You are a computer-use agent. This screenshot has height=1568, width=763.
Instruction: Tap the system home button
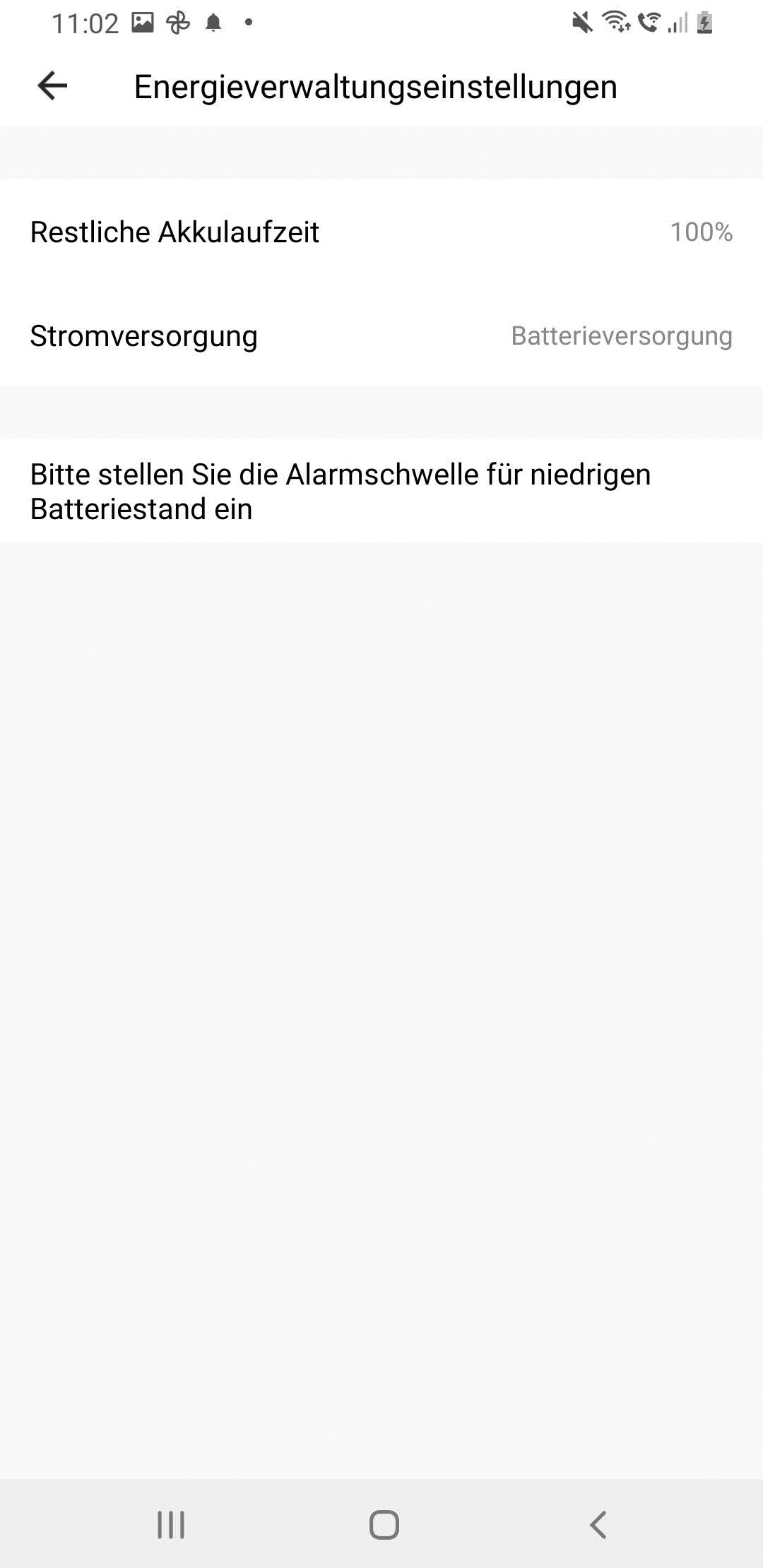point(384,1524)
